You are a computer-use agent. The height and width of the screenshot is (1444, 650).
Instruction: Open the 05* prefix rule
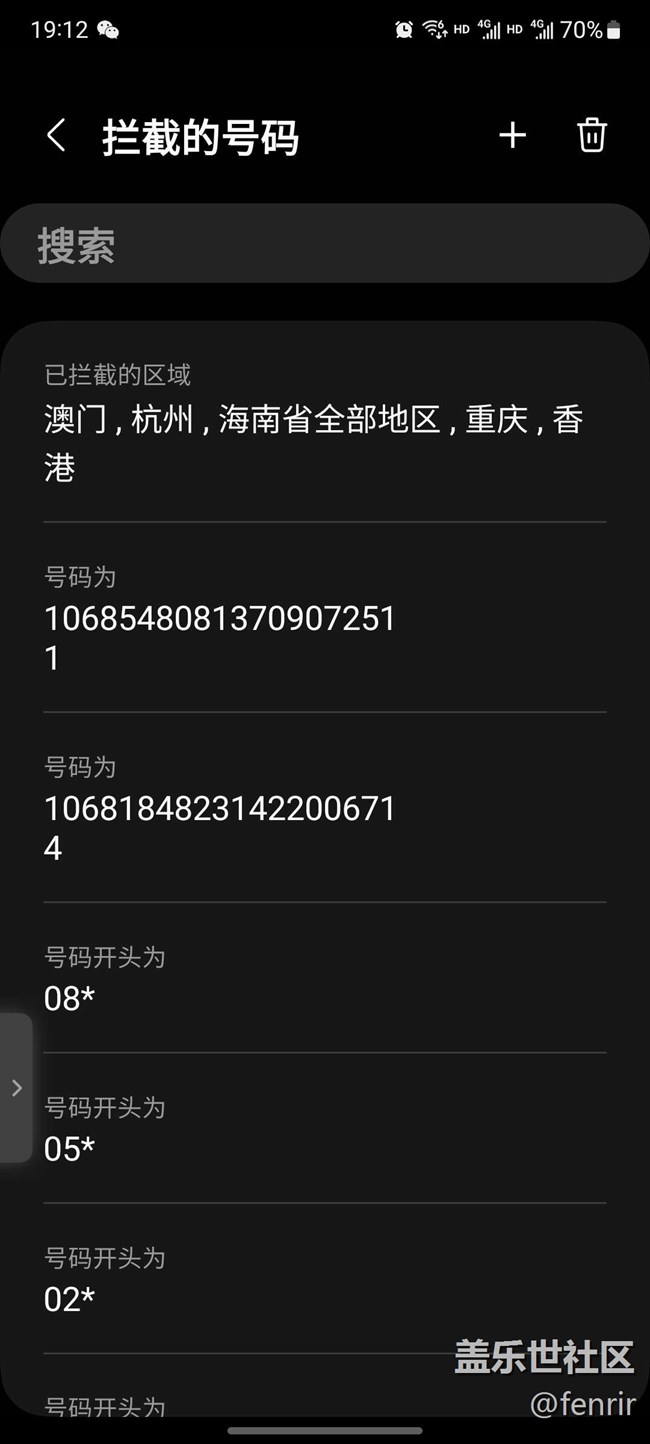coord(325,1129)
